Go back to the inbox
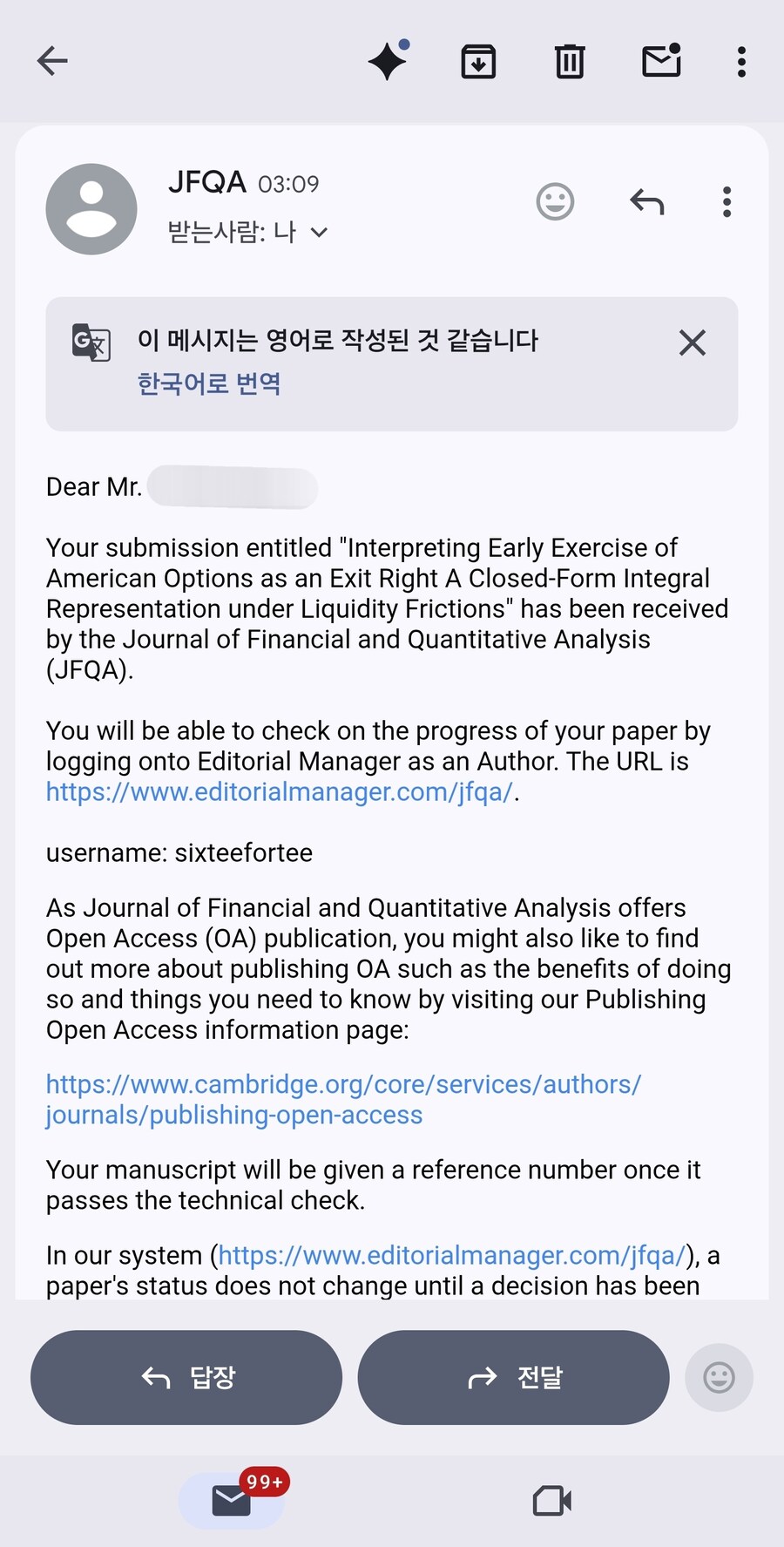Screen dimensions: 784x1547 [52, 61]
